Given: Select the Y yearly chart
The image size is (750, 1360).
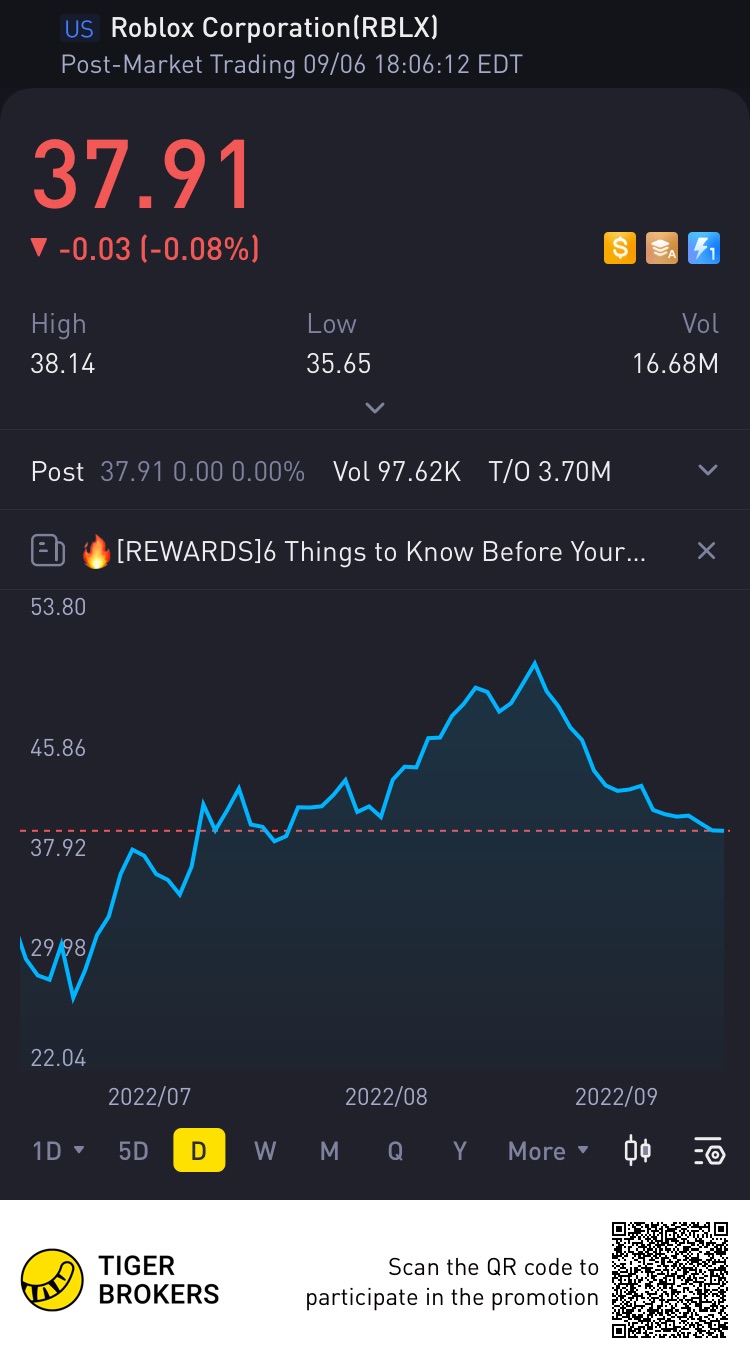Looking at the screenshot, I should click(459, 1151).
